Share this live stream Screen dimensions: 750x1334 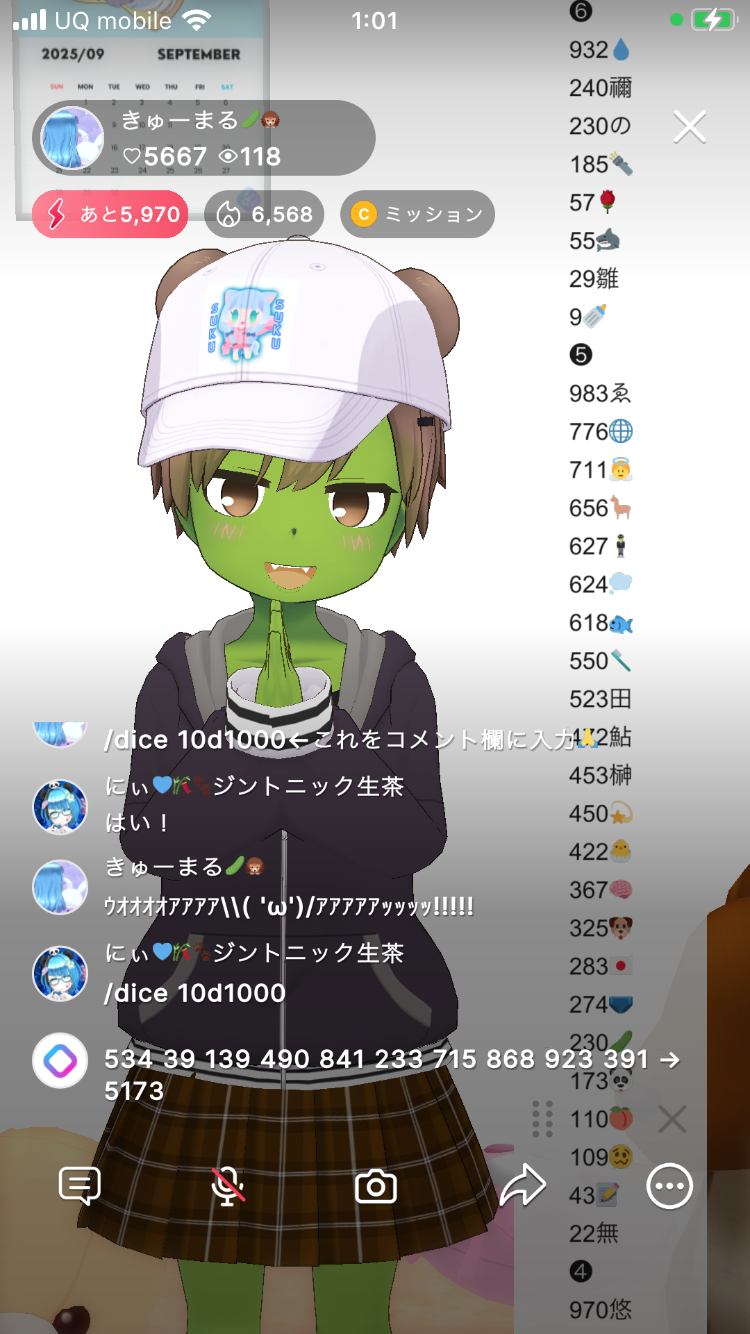point(522,1187)
